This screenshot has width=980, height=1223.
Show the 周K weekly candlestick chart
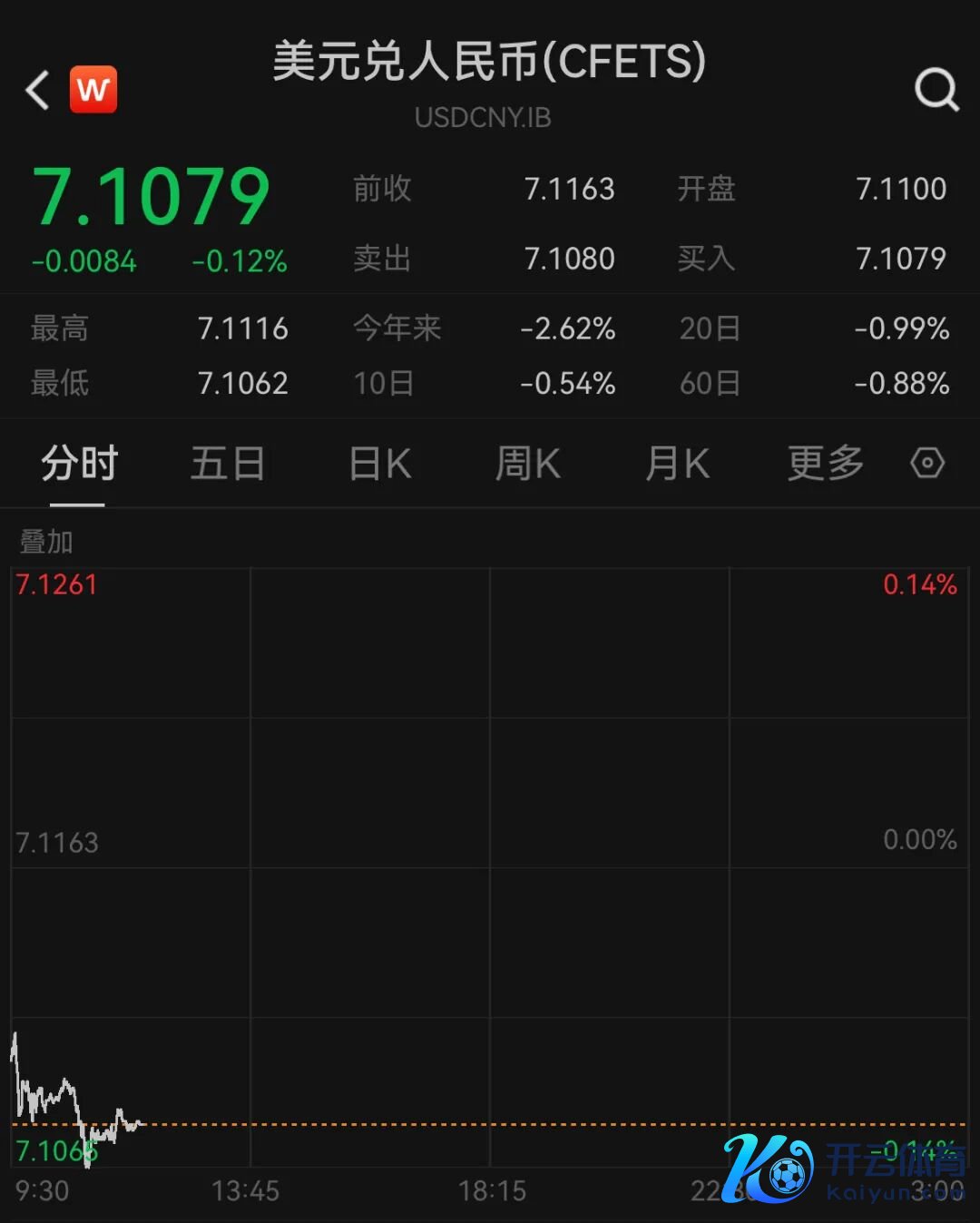tap(528, 464)
